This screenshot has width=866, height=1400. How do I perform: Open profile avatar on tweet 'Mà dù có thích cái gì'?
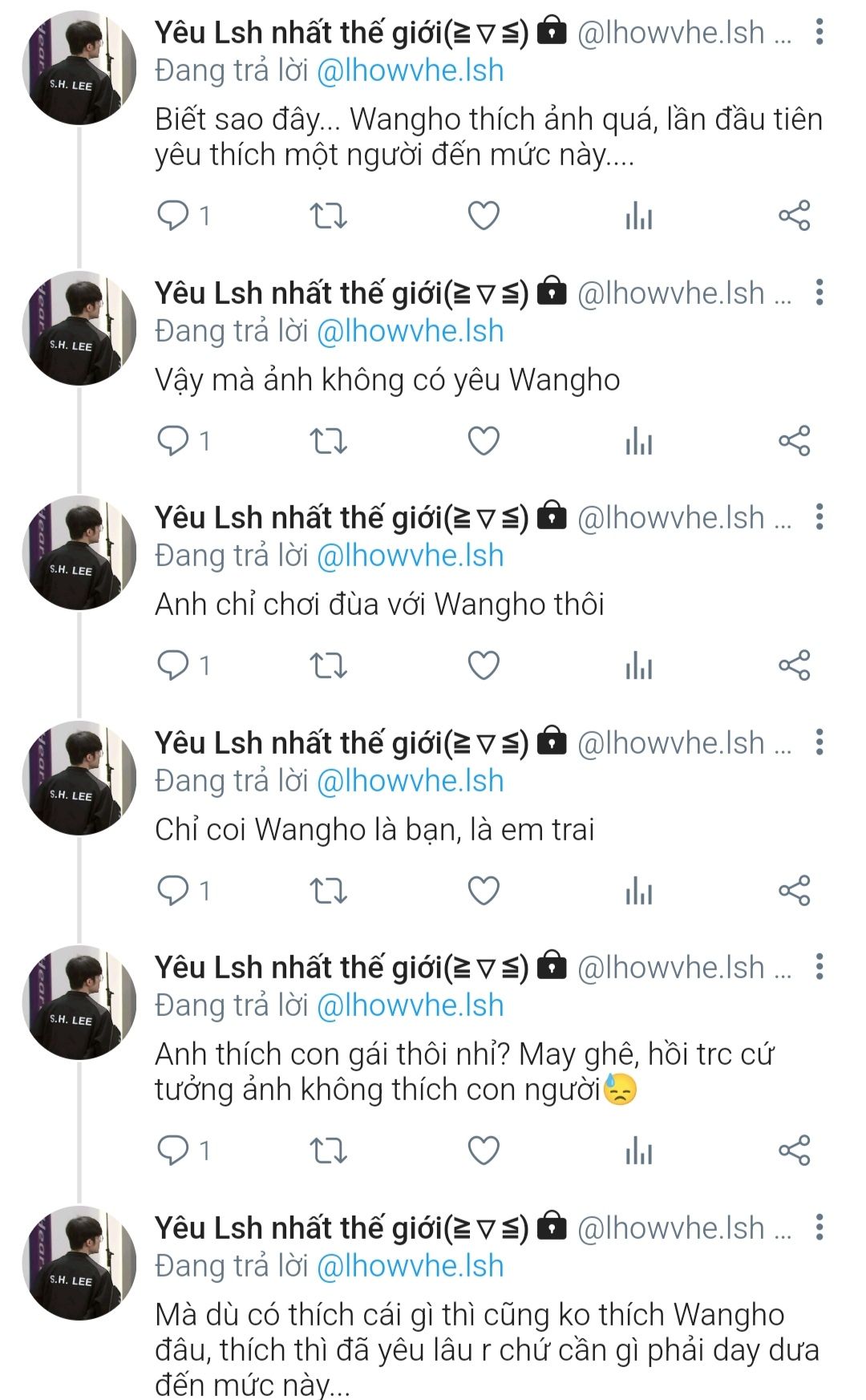tap(79, 1262)
